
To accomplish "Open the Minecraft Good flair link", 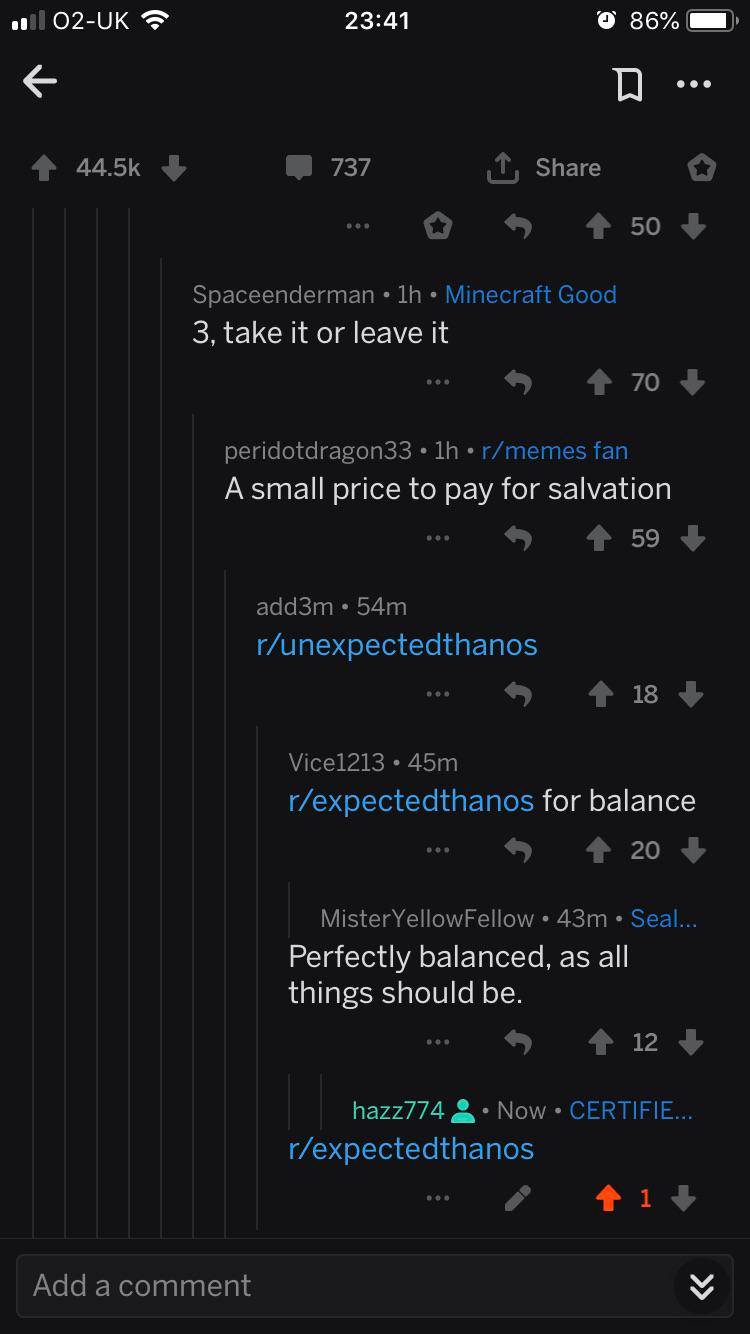I will (531, 294).
